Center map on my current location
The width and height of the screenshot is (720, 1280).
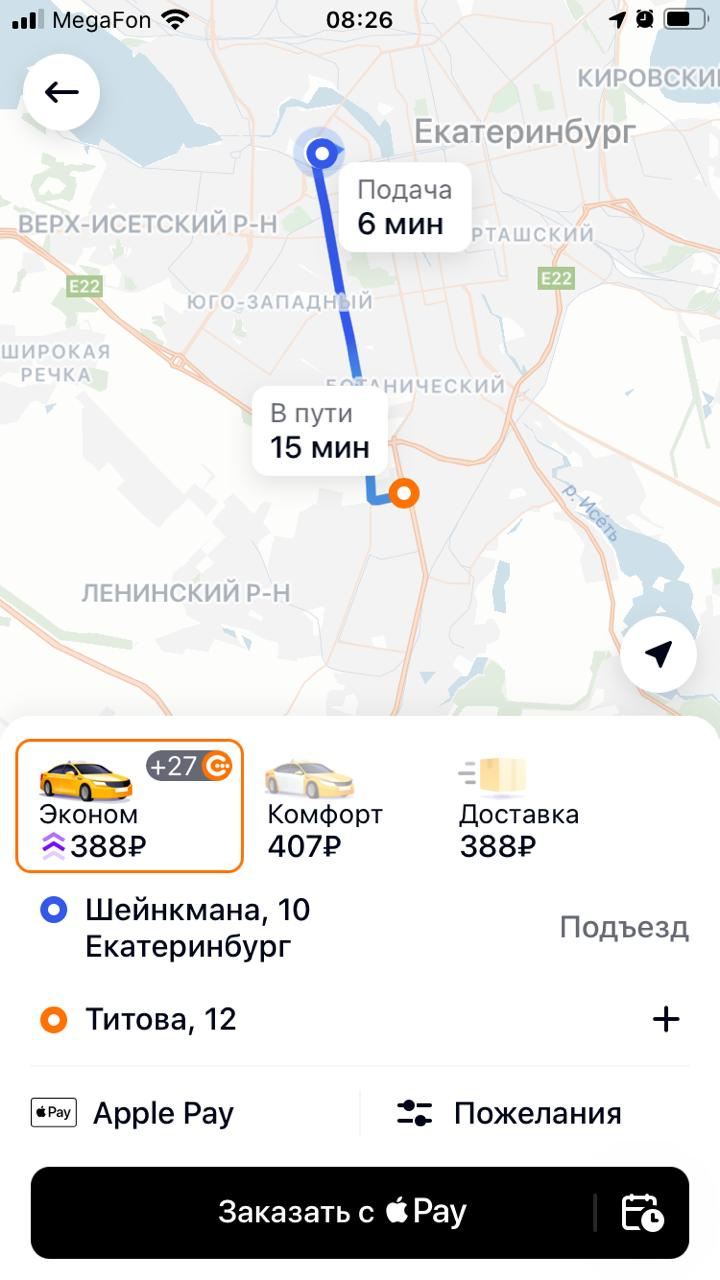pos(658,655)
